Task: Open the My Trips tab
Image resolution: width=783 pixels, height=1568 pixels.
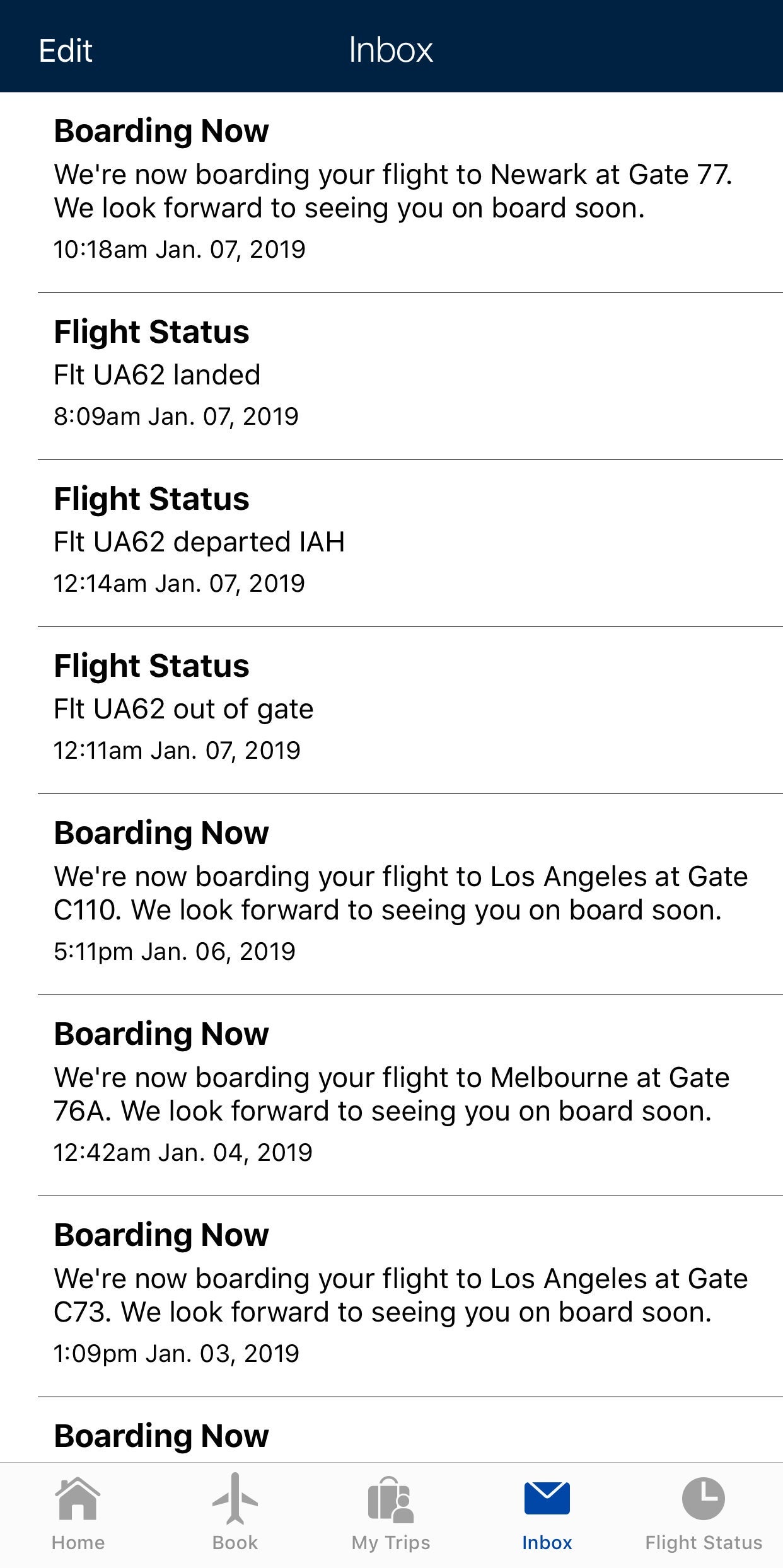Action: tap(391, 1514)
